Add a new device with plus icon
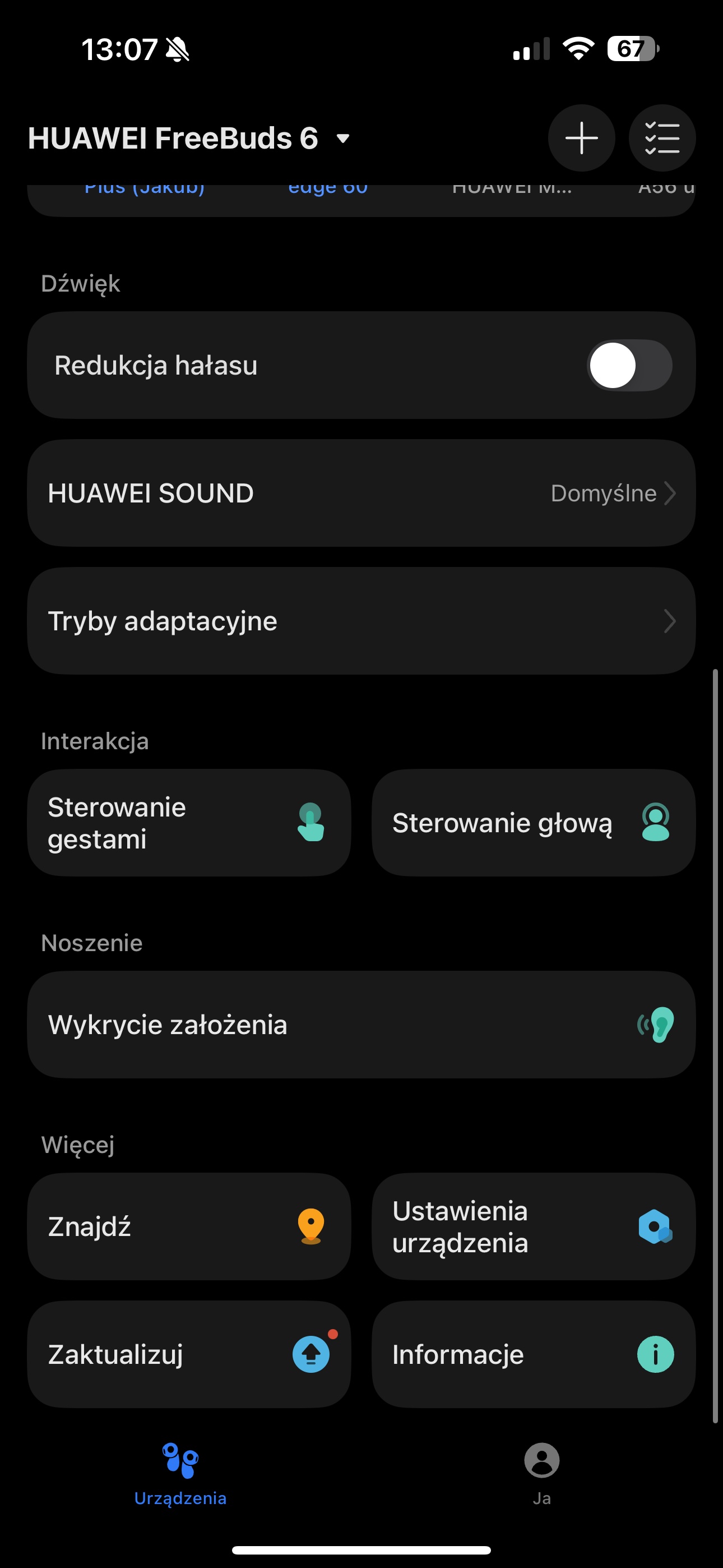 click(x=581, y=138)
